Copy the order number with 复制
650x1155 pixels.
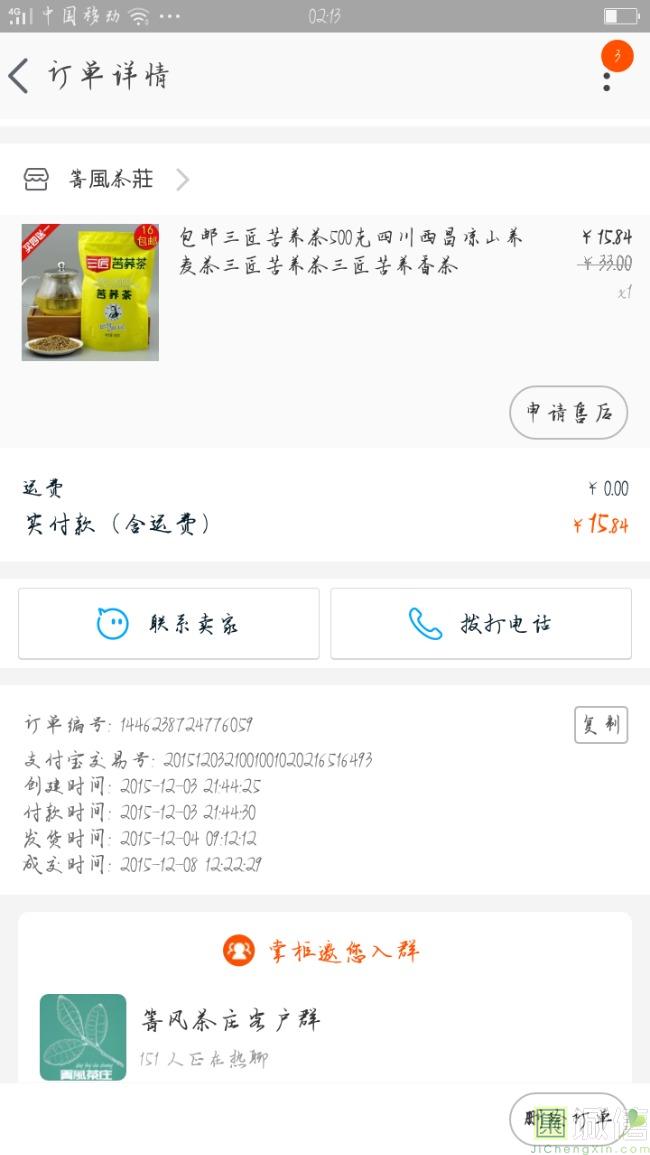coord(601,725)
